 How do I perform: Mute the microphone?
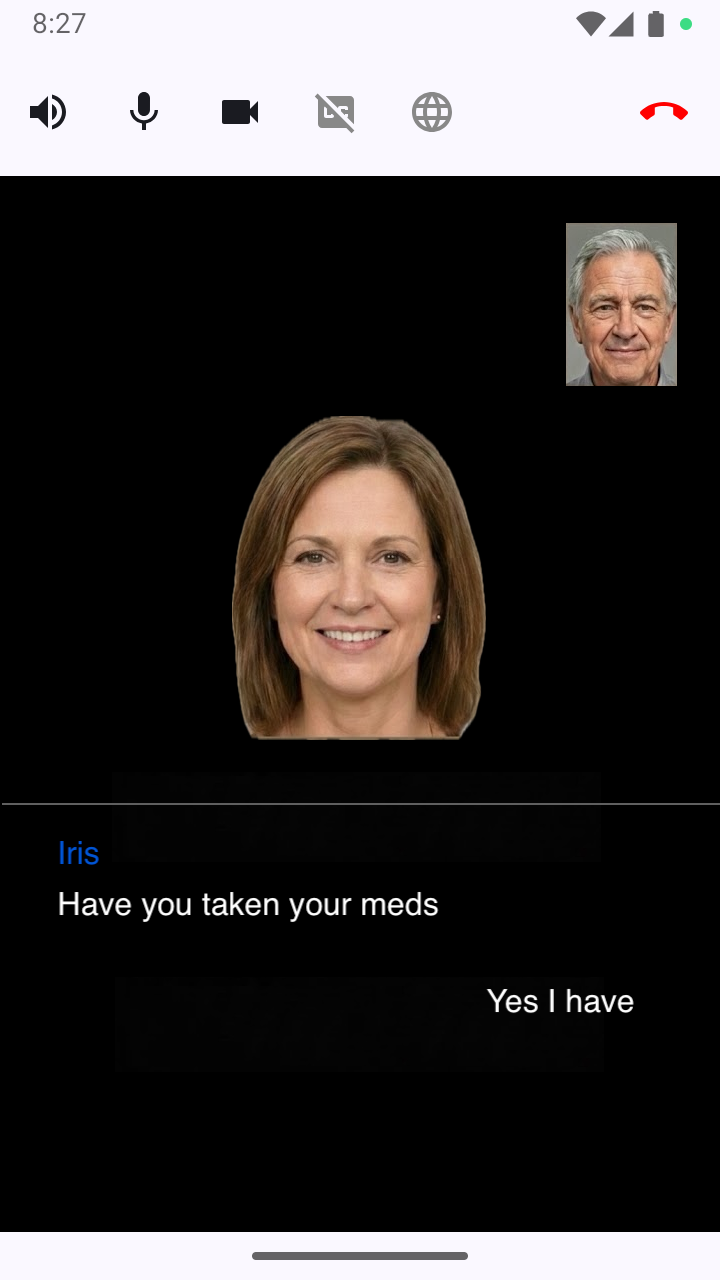point(144,112)
